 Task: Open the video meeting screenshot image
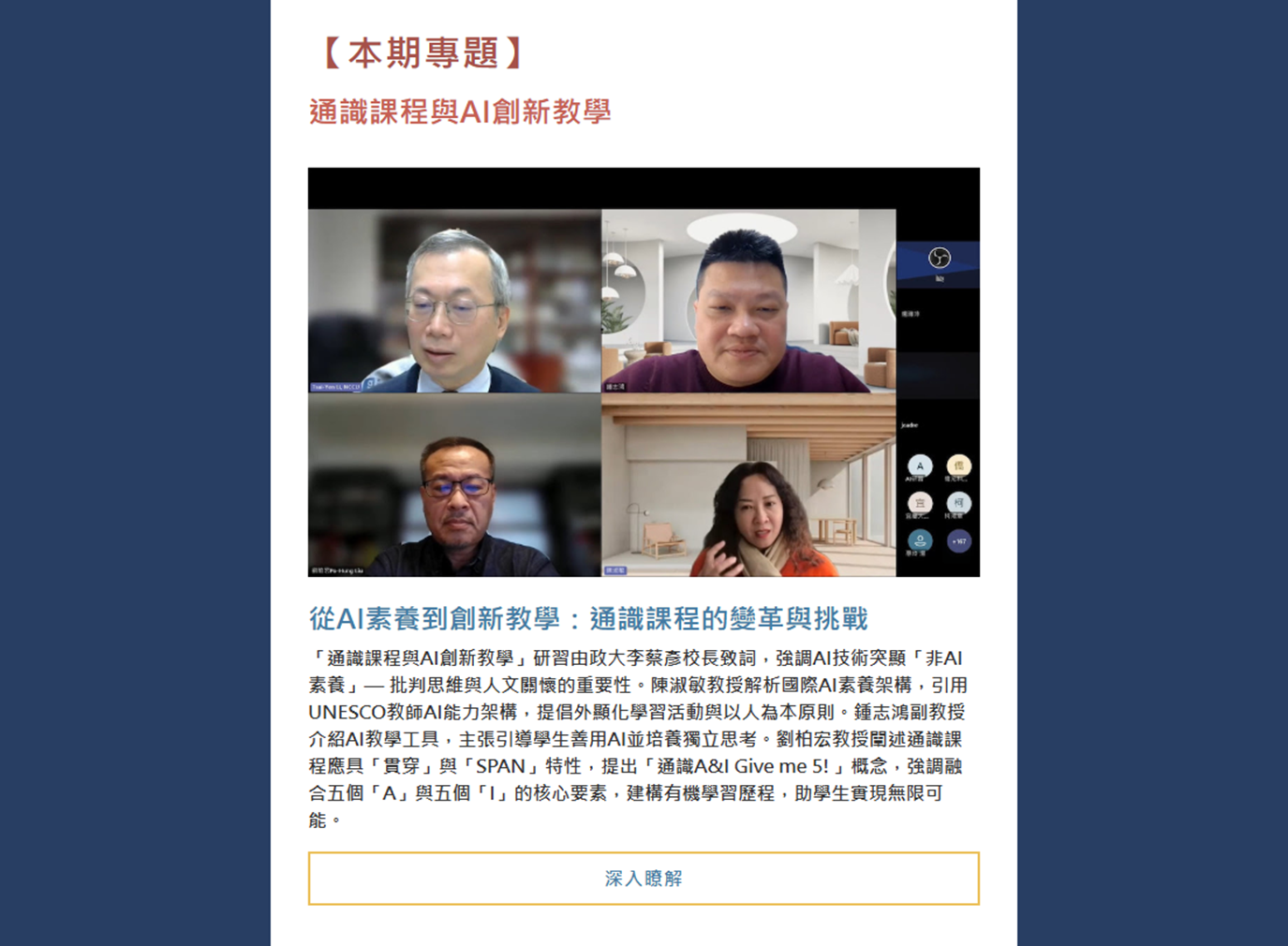coord(644,372)
